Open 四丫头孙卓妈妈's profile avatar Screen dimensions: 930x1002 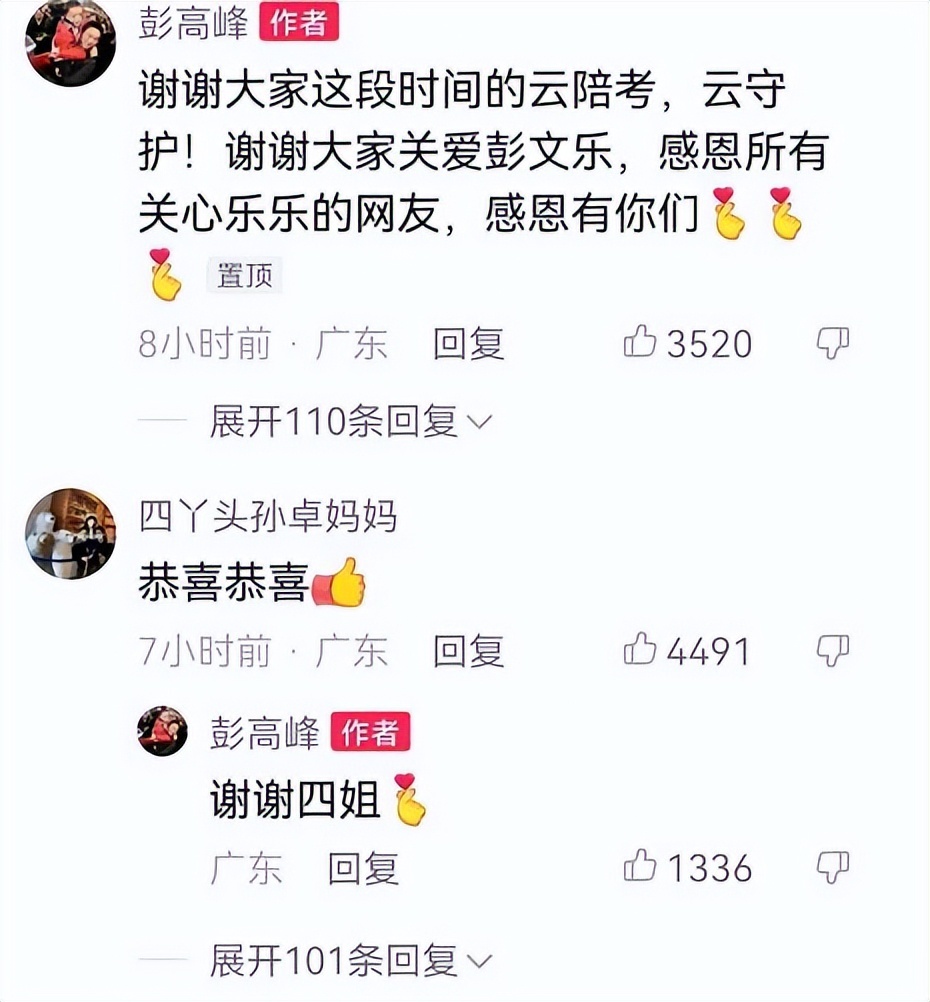[x=70, y=534]
